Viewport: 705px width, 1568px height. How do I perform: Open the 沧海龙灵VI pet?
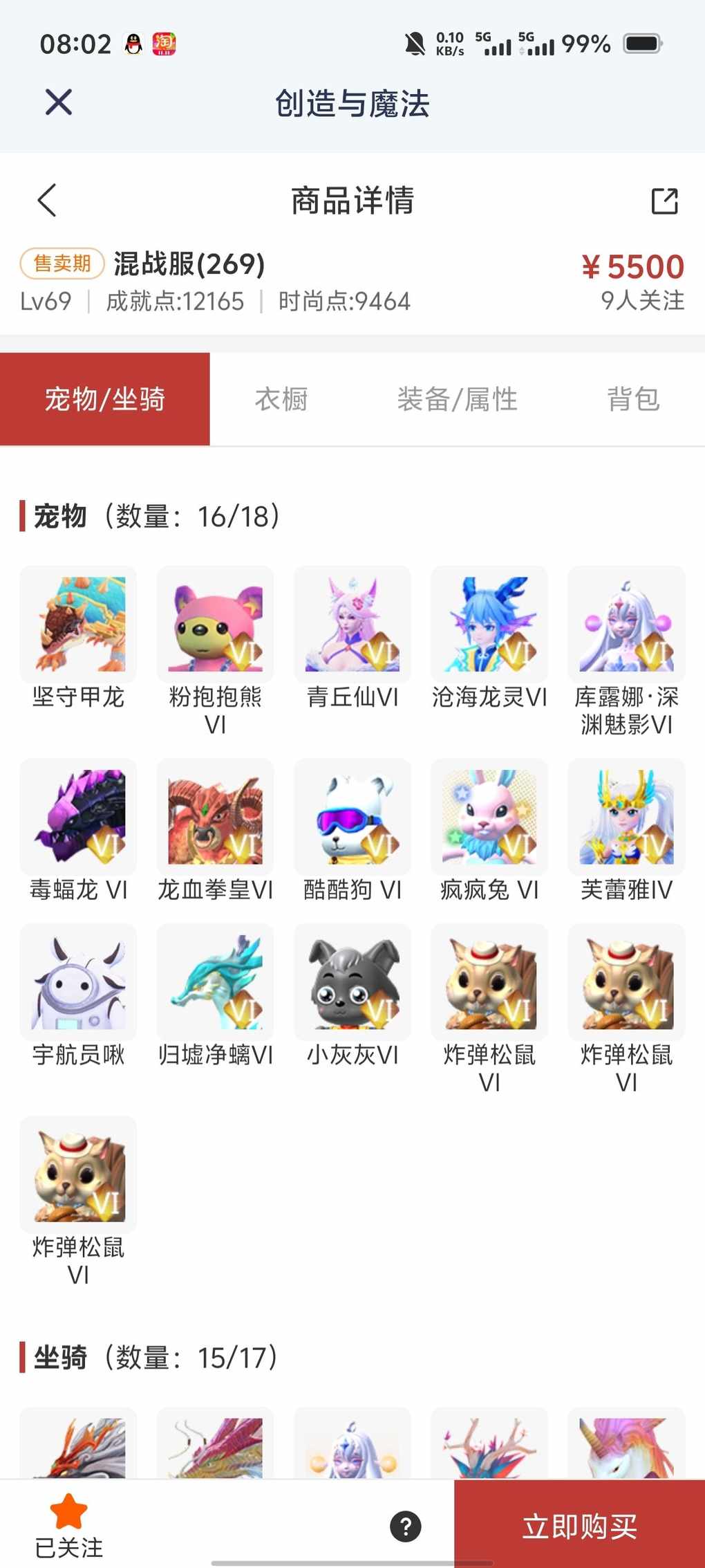(489, 625)
